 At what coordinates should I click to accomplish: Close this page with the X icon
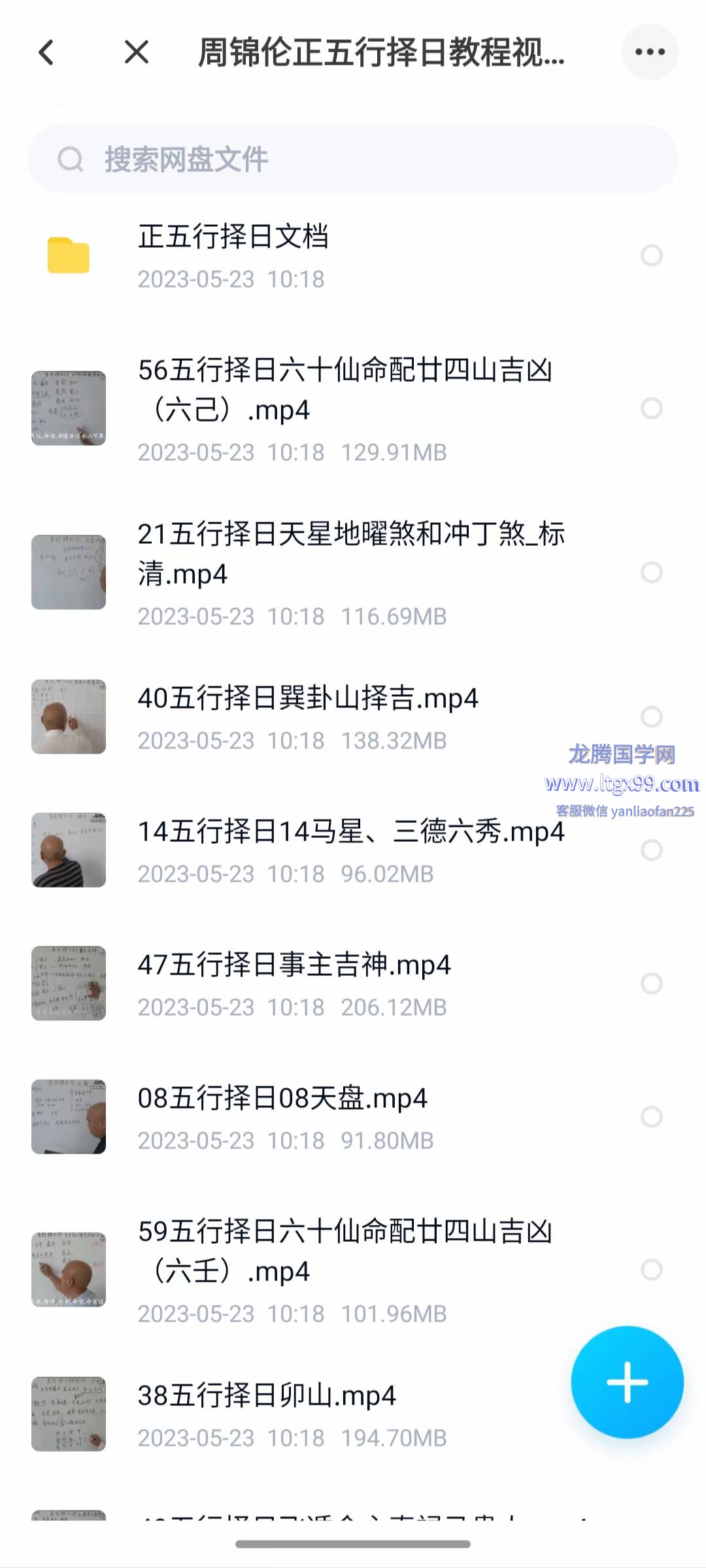pyautogui.click(x=137, y=52)
